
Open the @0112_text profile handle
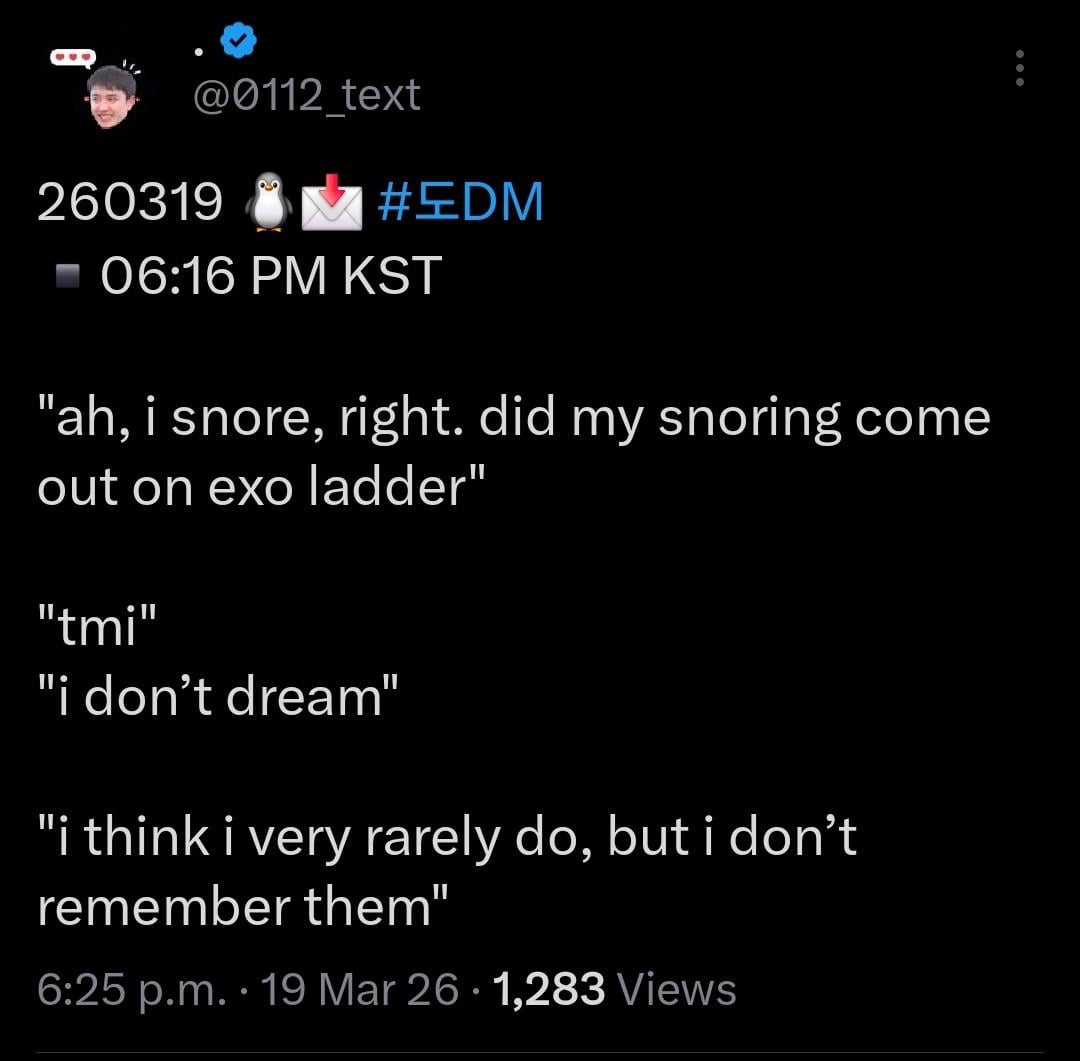306,96
